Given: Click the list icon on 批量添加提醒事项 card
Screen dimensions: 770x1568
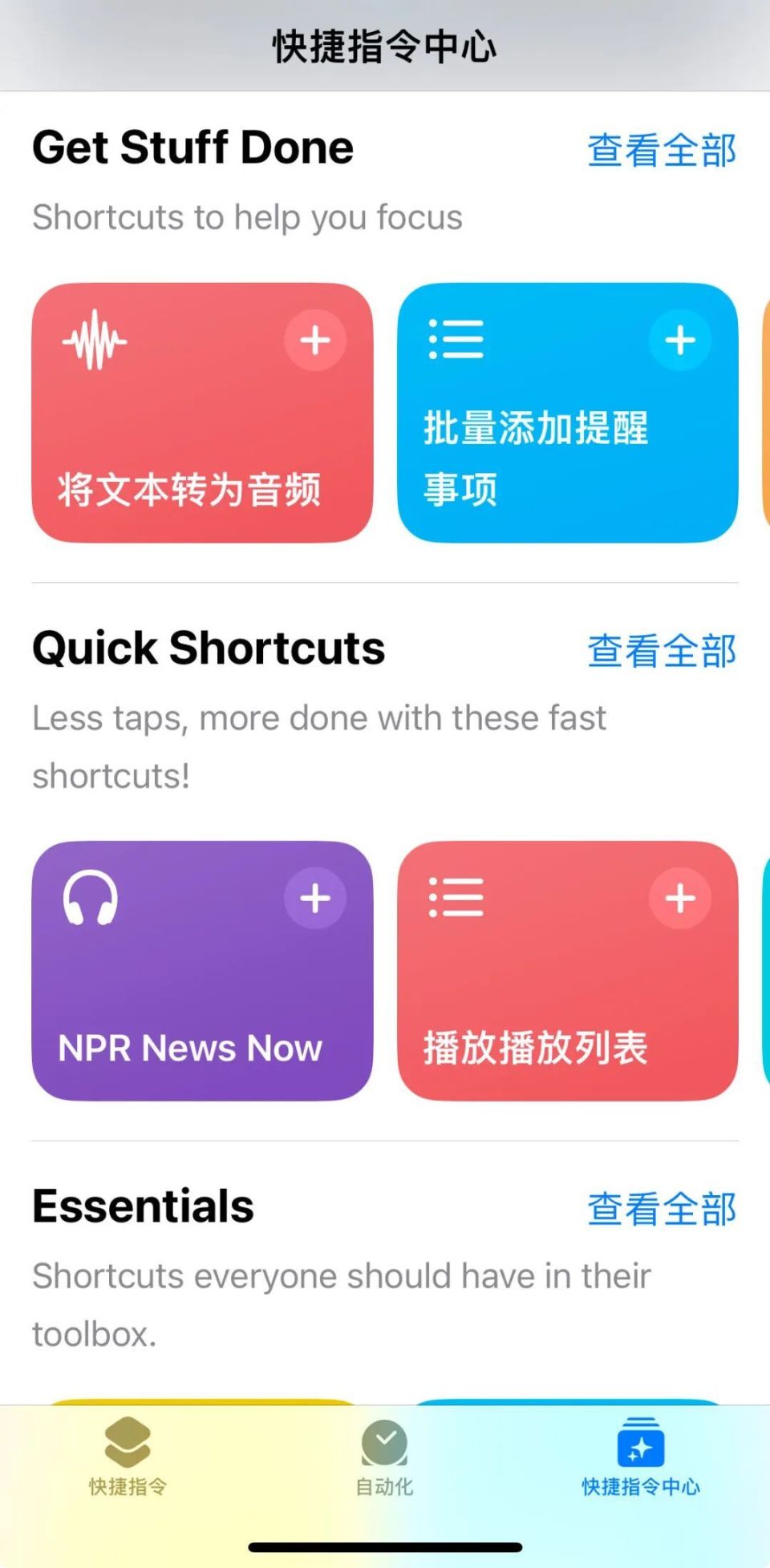Looking at the screenshot, I should point(456,337).
